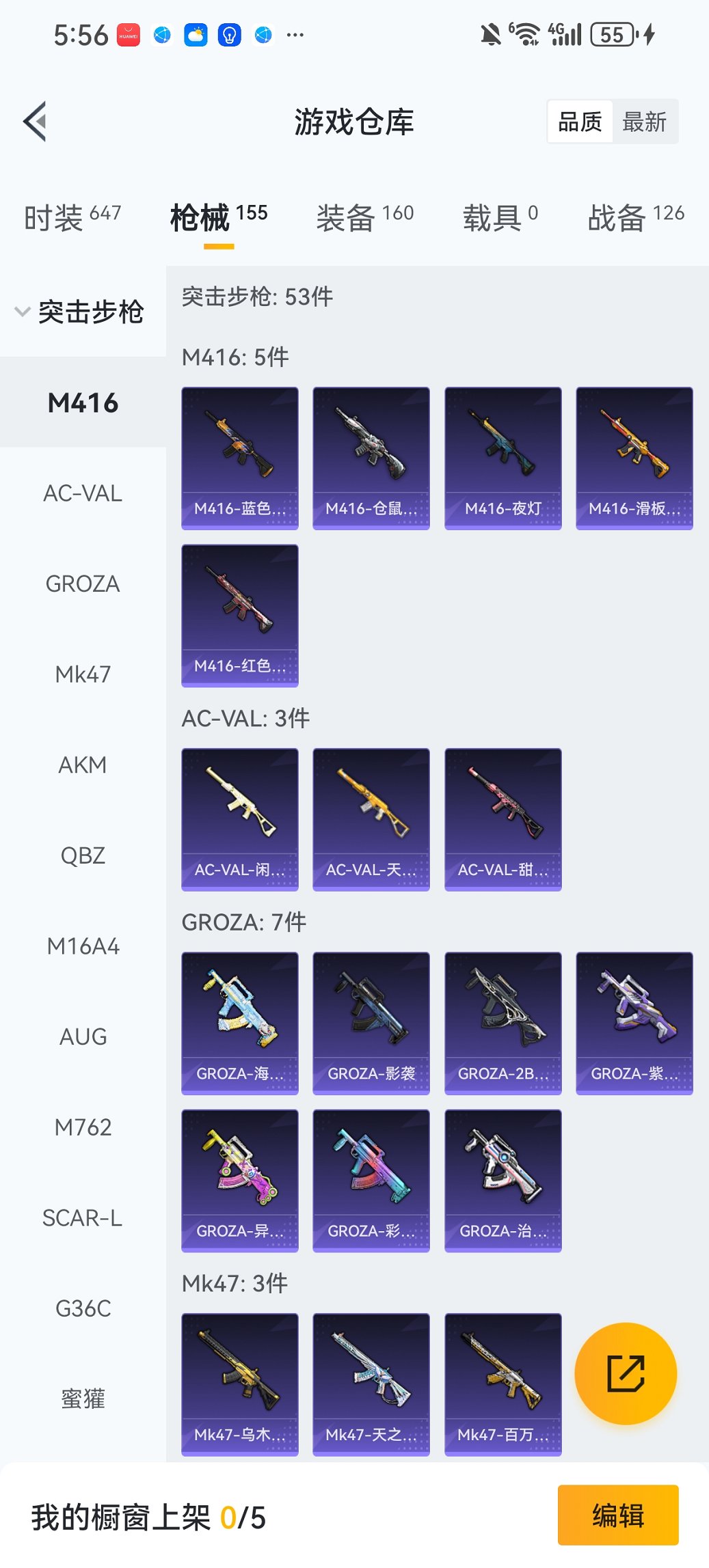Open the M416-夜灯 skin tile
The image size is (709, 1568).
click(503, 458)
